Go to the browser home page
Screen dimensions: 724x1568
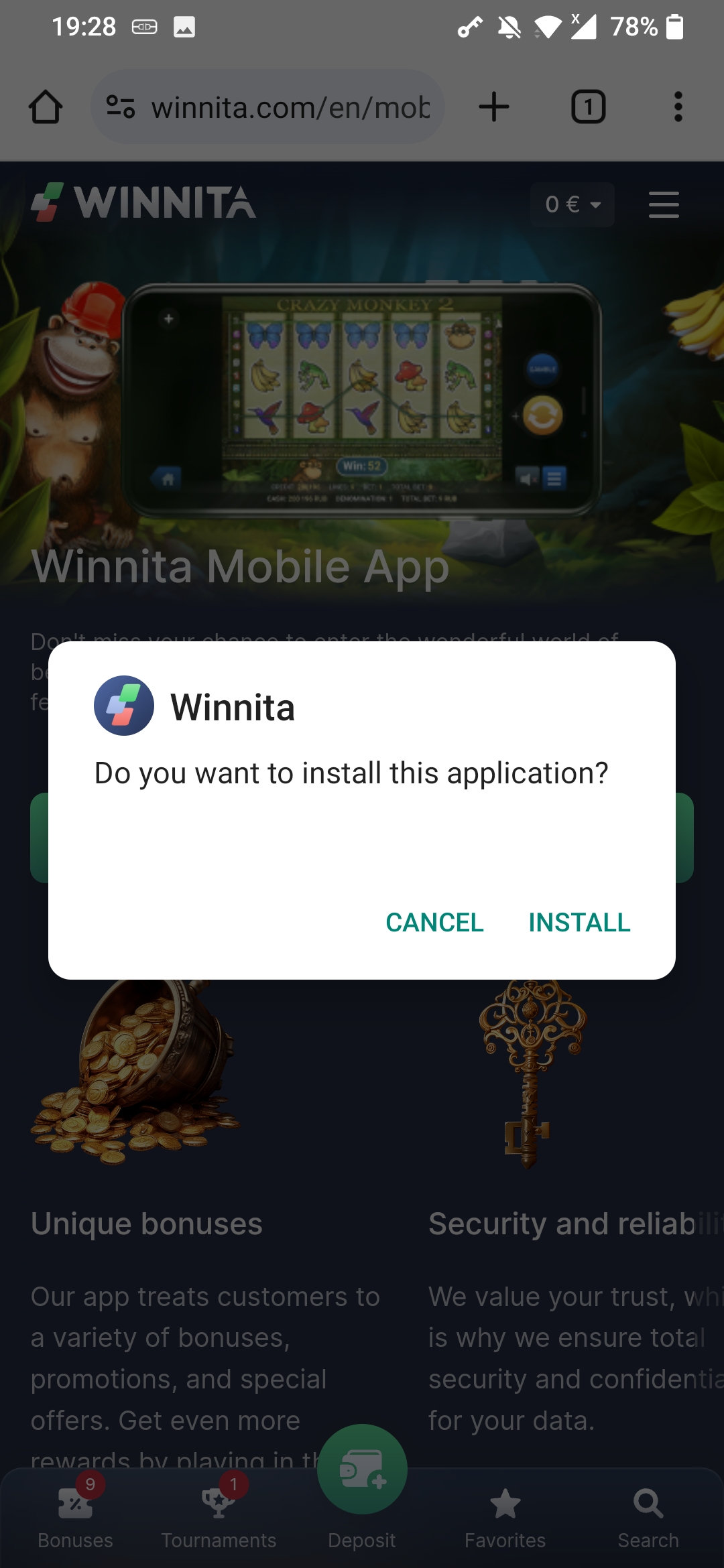click(x=46, y=107)
